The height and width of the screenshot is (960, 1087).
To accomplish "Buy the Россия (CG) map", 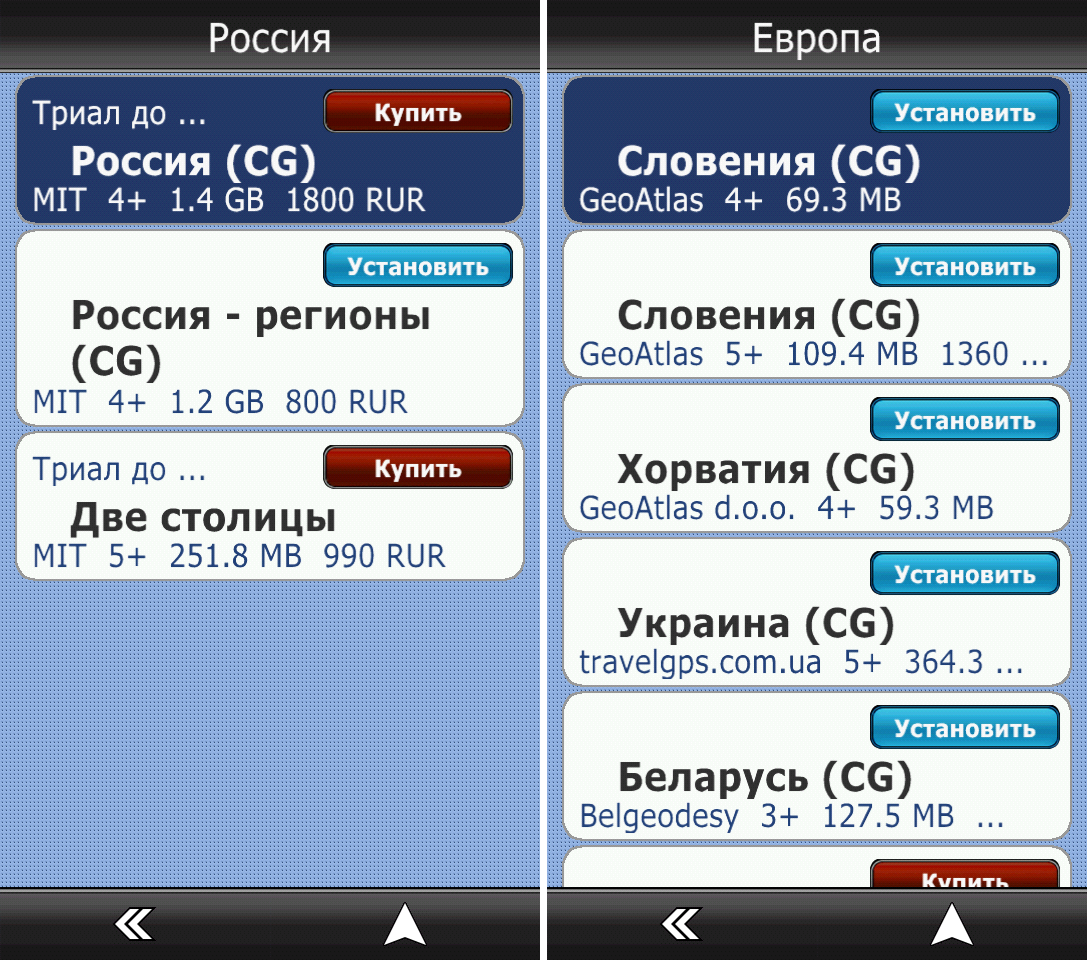I will coord(417,112).
